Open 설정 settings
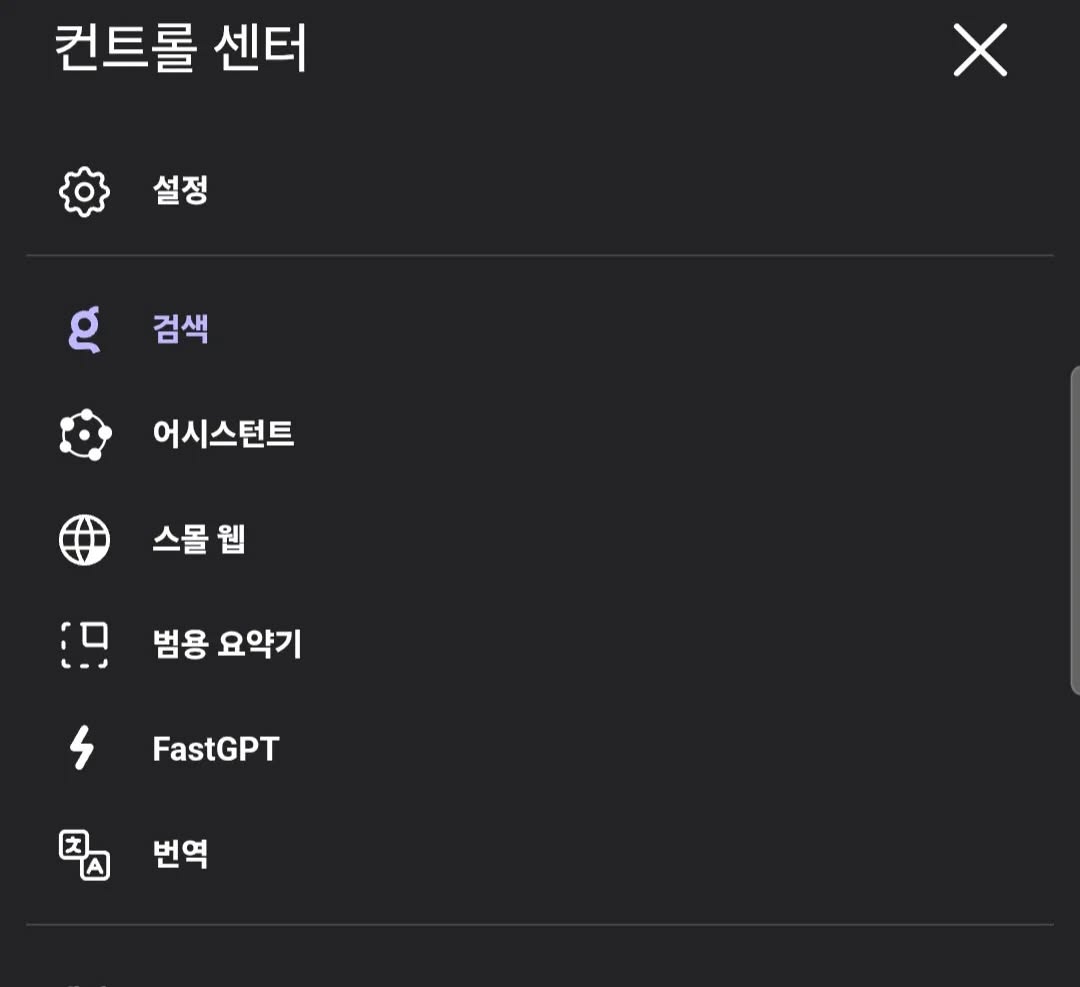Image resolution: width=1080 pixels, height=987 pixels. point(180,191)
